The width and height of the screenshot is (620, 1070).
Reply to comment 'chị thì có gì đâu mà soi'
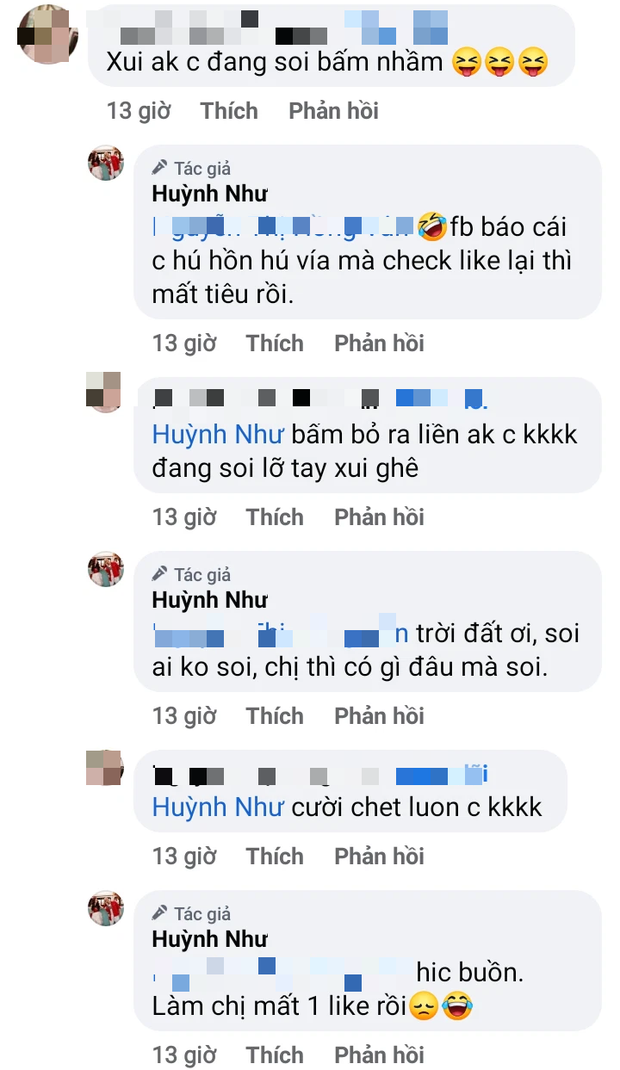(x=379, y=715)
